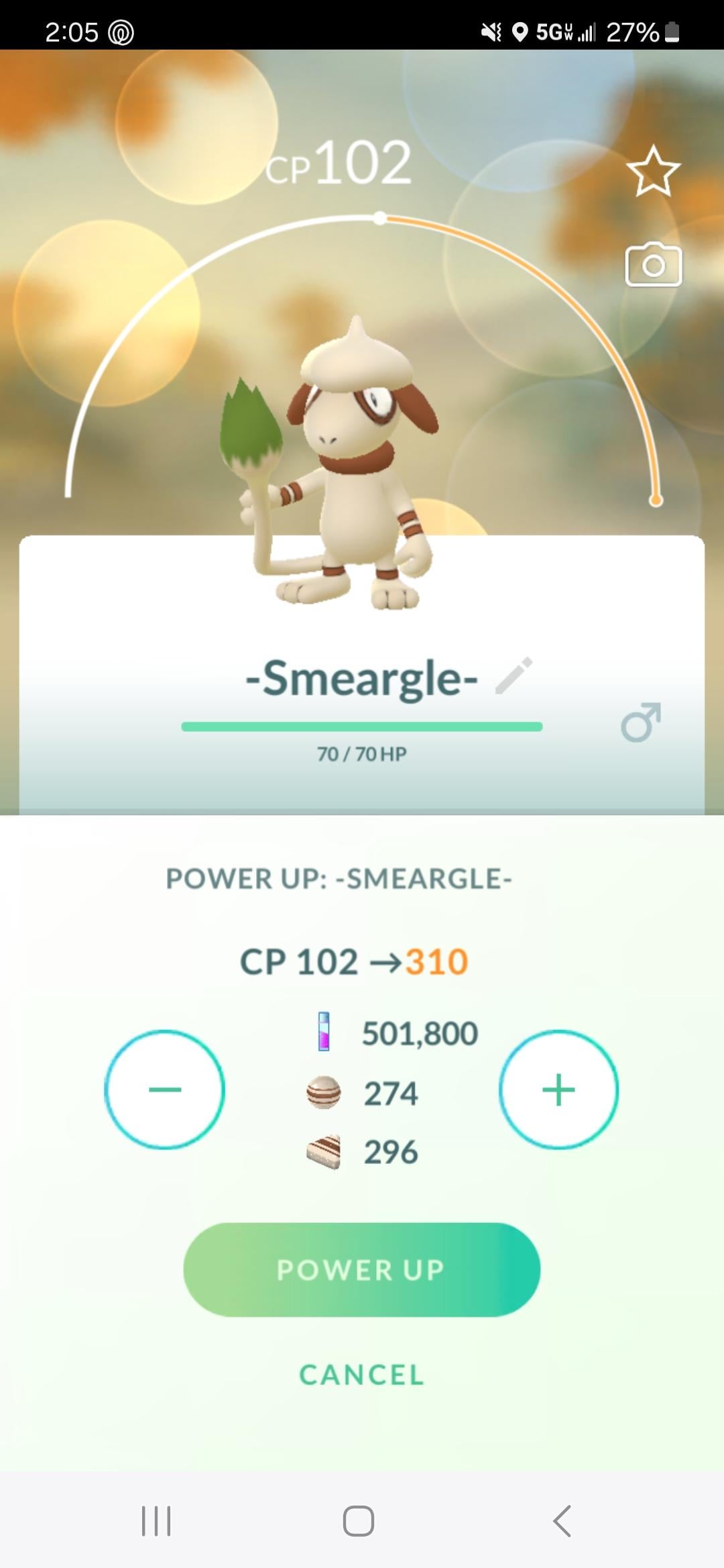Increase power up levels with plus button

558,1090
